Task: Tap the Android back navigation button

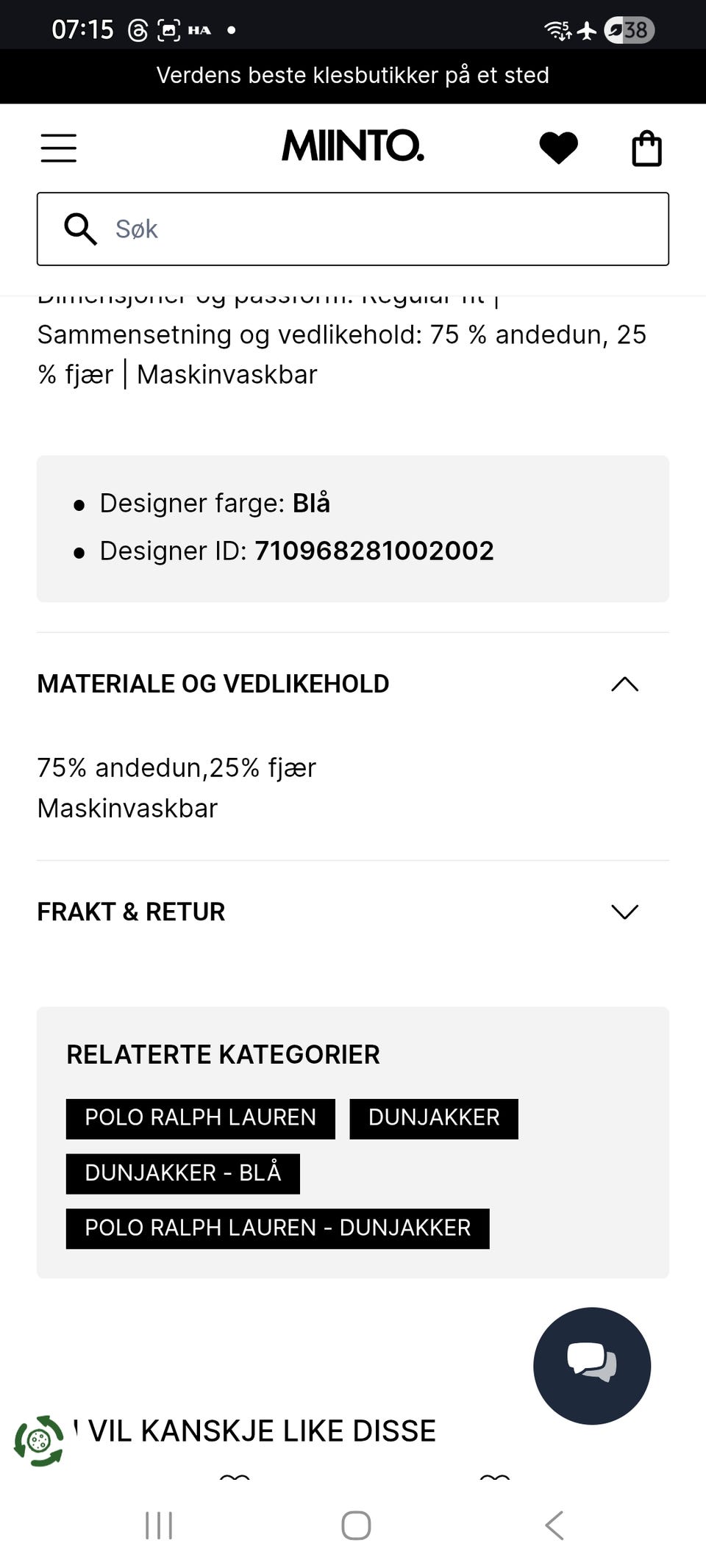Action: pos(552,1523)
